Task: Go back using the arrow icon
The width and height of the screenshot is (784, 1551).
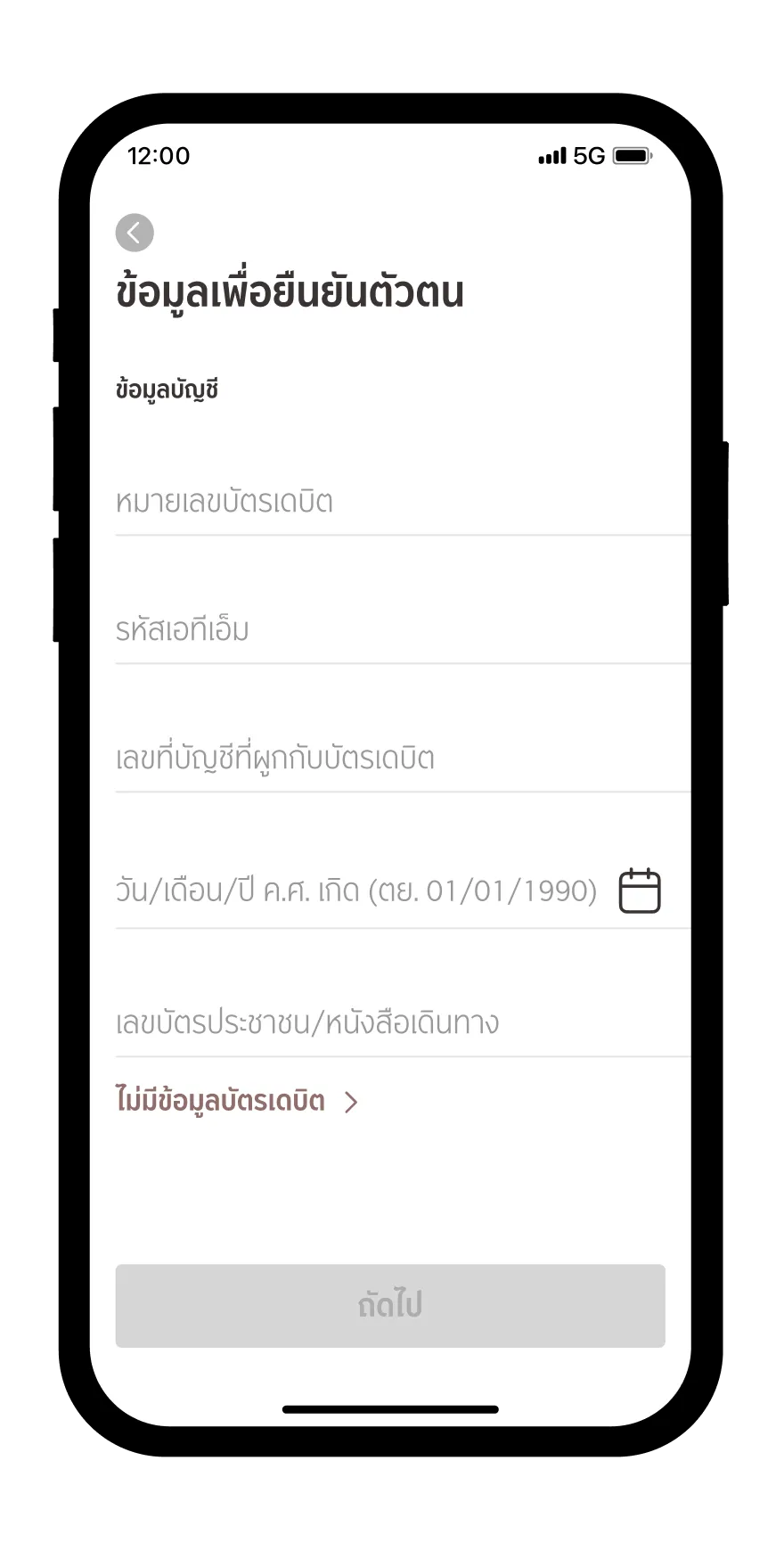Action: pos(135,233)
